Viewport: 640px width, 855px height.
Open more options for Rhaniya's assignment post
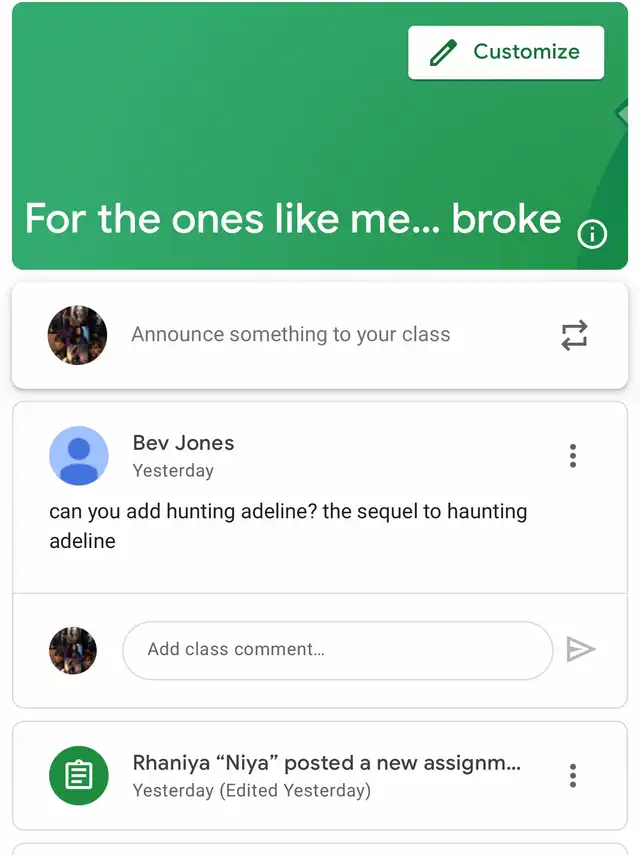(x=572, y=776)
